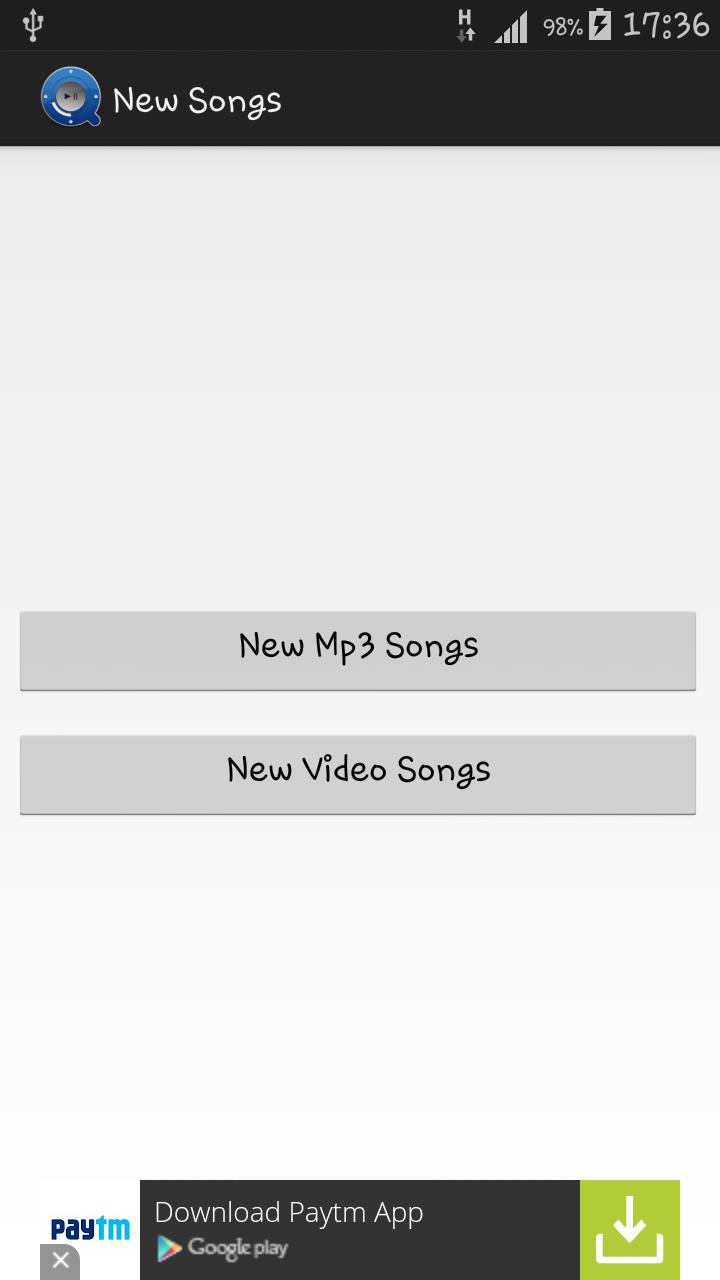Select the New Mp3 Songs button
Screen dimensions: 720x1280
pos(358,650)
